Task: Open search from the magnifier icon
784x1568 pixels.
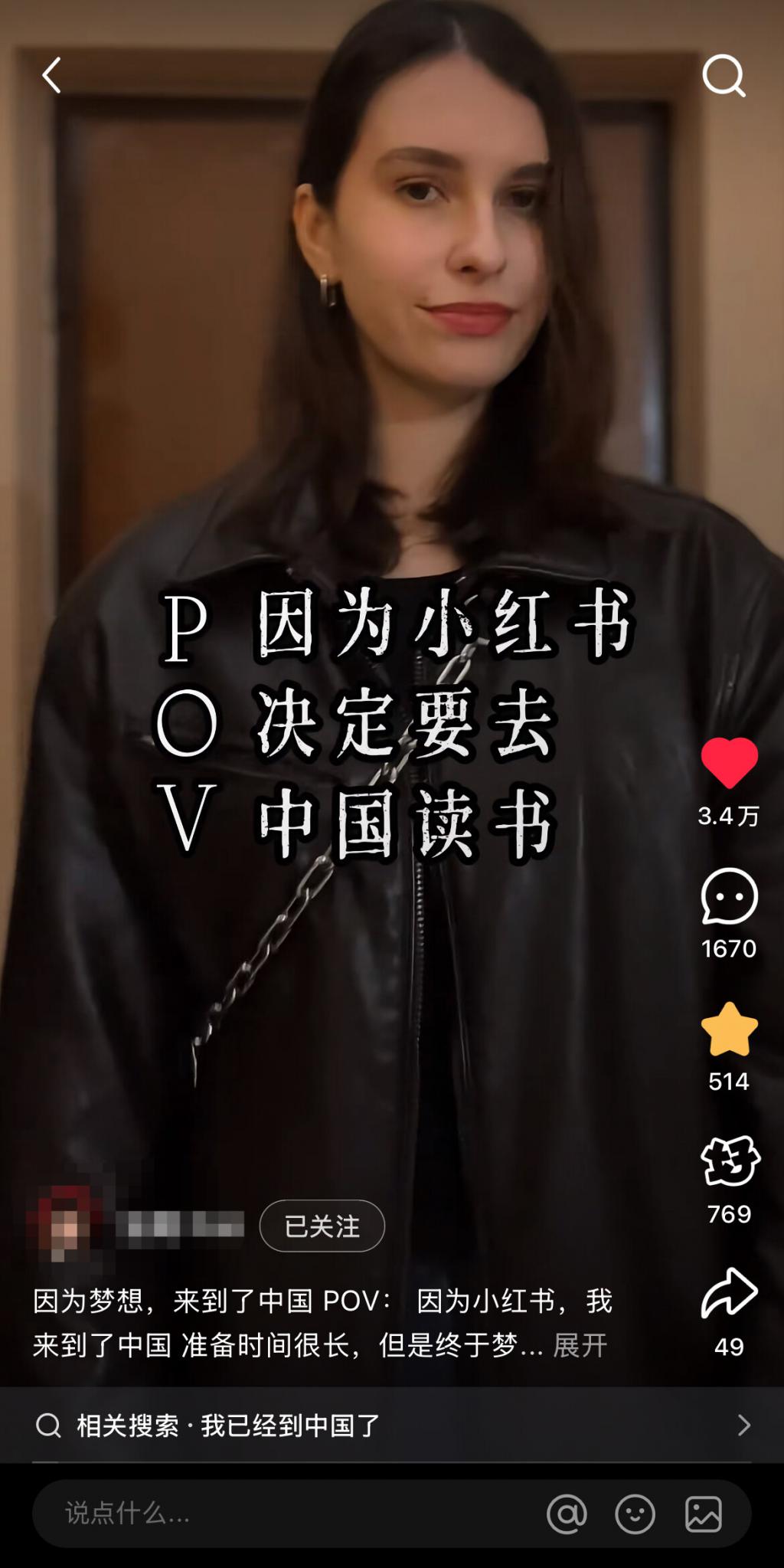Action: (x=724, y=76)
